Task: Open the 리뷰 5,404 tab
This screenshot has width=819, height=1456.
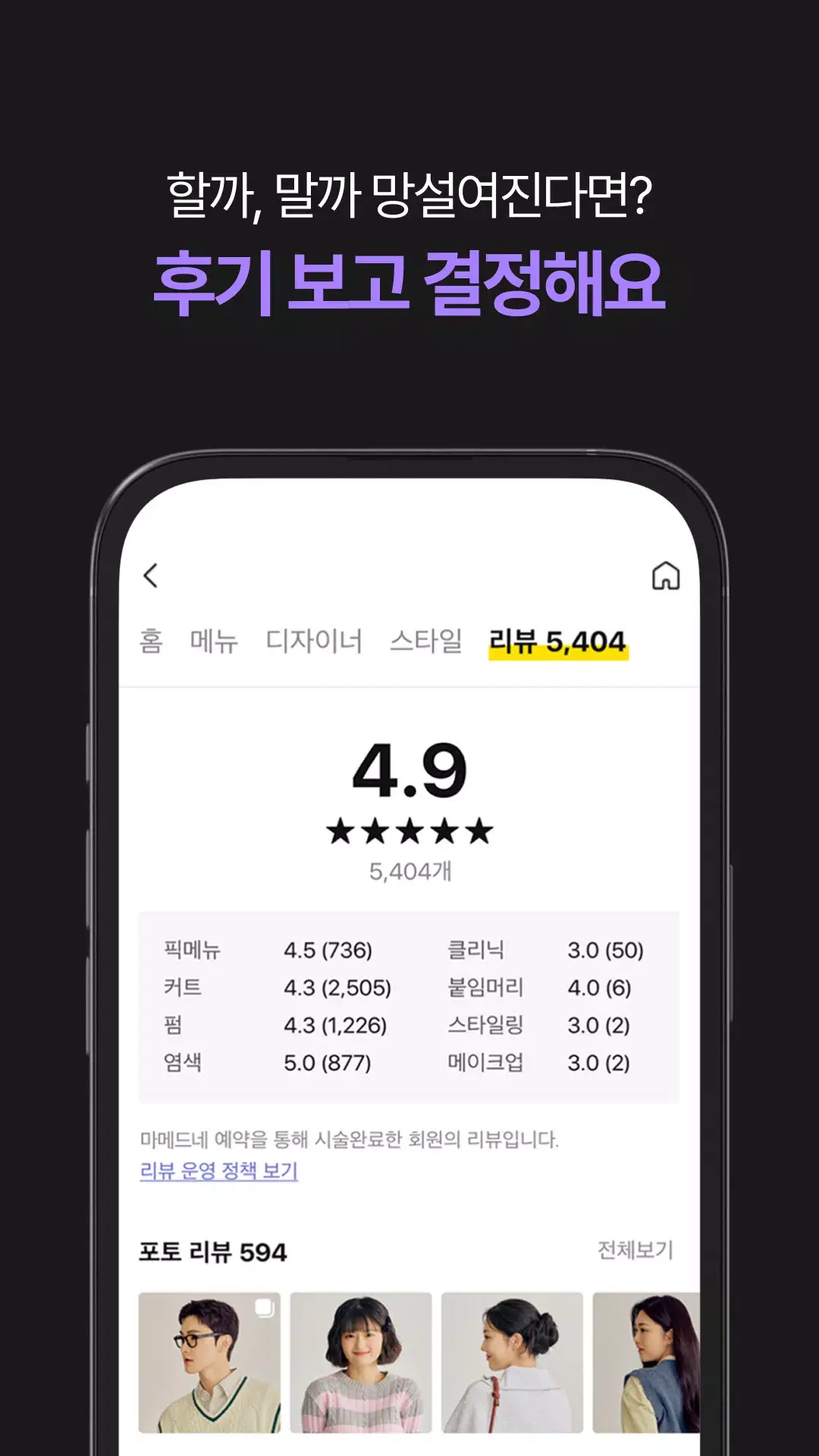Action: [x=558, y=641]
